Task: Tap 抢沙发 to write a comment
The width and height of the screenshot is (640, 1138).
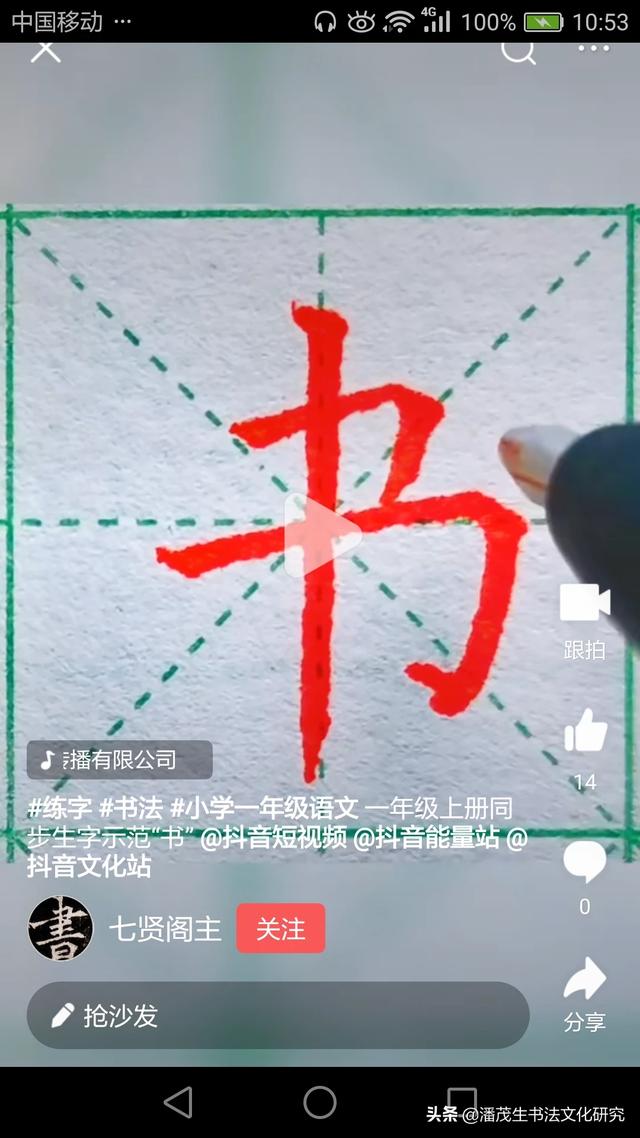Action: (277, 1016)
